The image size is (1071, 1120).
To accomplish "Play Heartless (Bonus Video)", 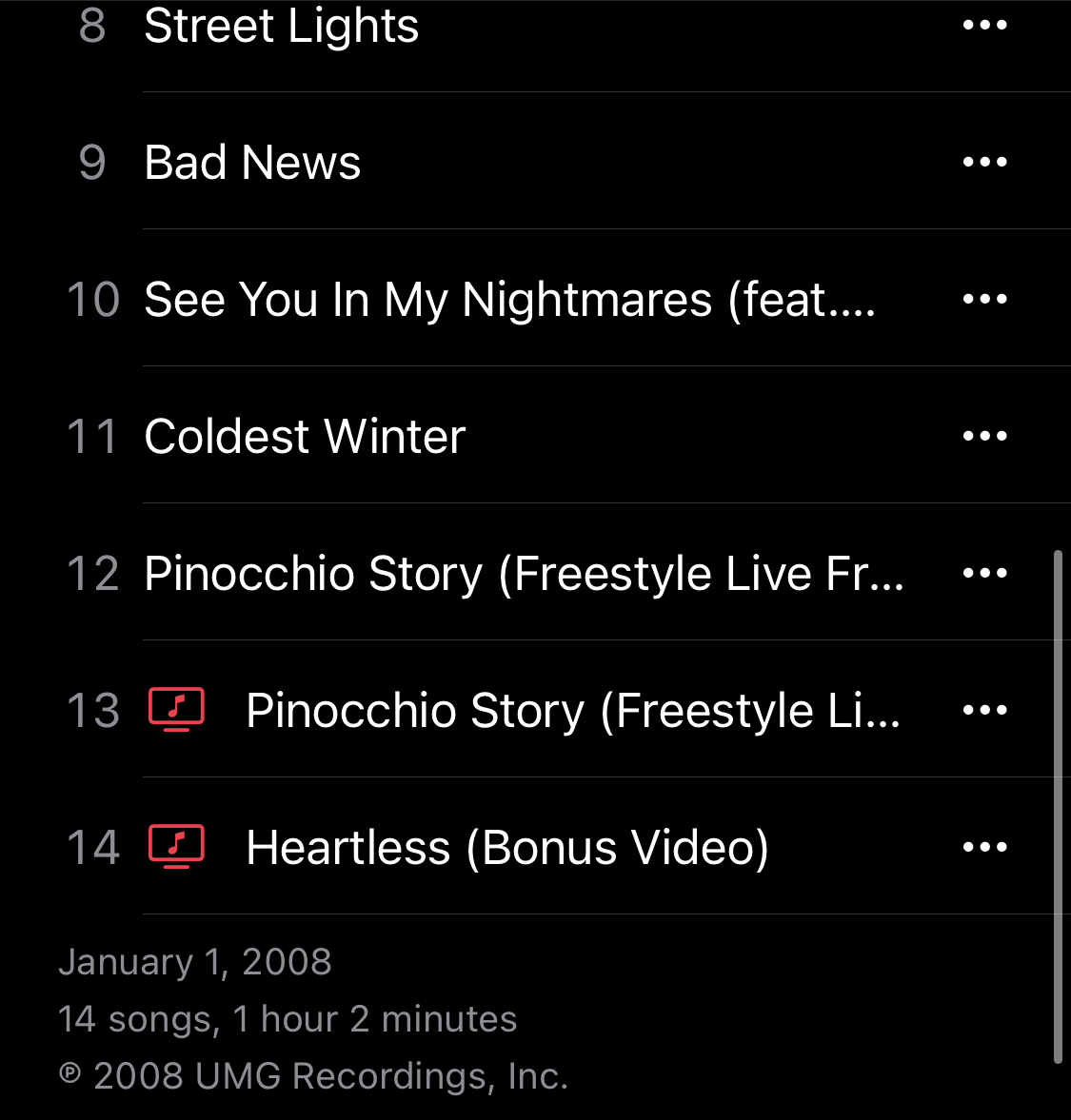I will click(506, 847).
